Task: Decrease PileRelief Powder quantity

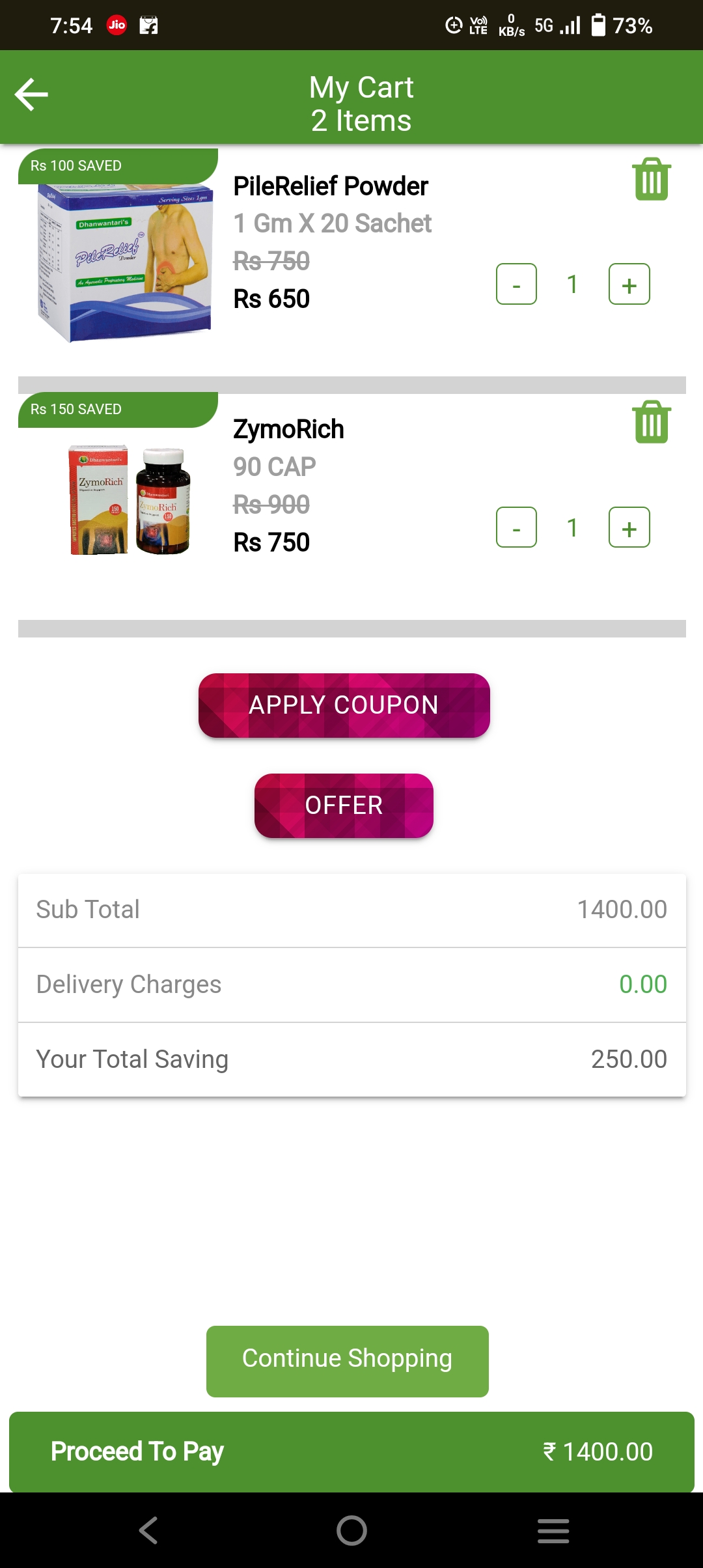Action: (516, 284)
